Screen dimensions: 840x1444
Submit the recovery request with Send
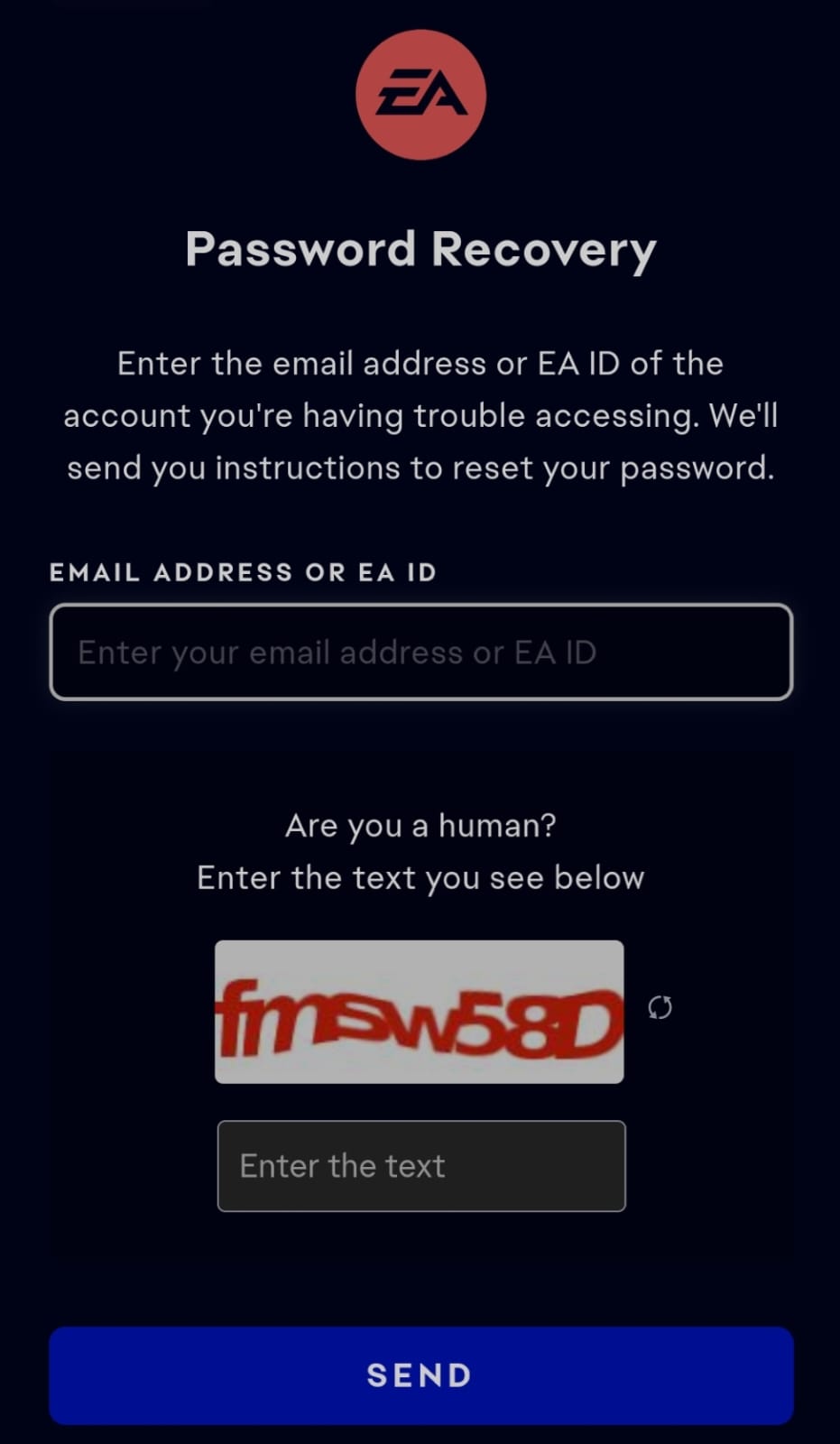420,1375
